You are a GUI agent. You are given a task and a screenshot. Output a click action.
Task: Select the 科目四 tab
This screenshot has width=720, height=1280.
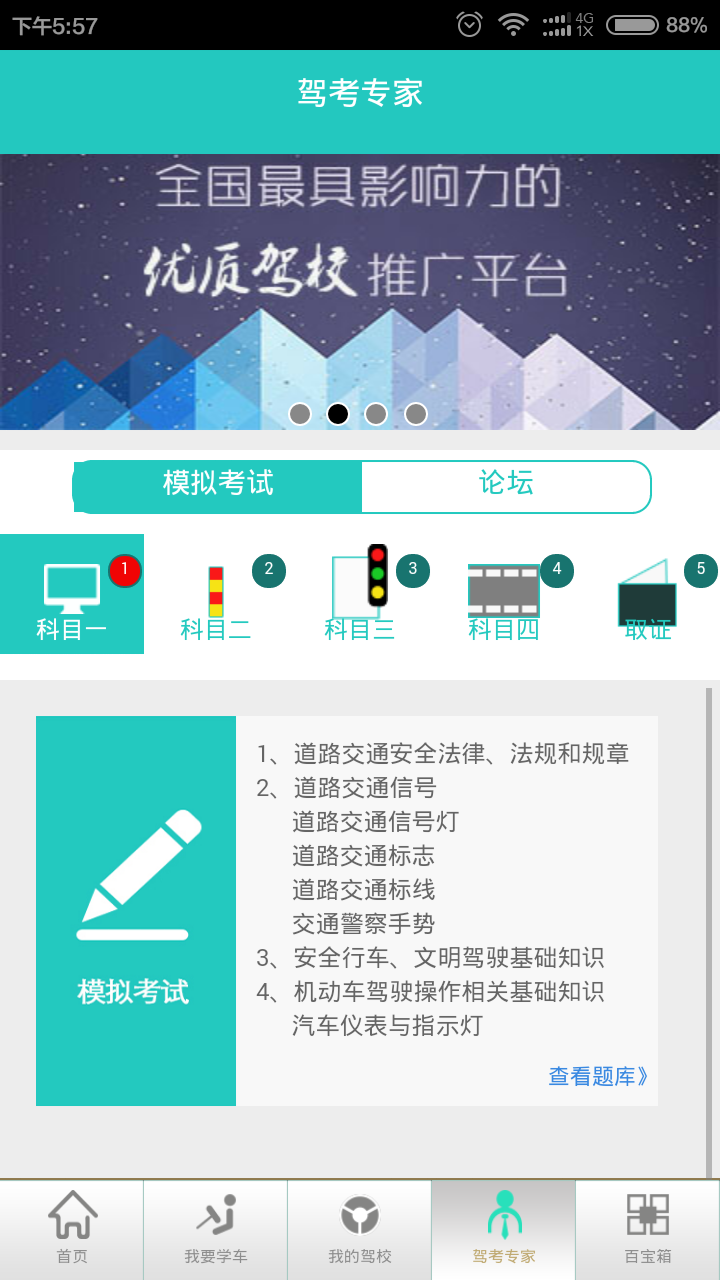(504, 594)
